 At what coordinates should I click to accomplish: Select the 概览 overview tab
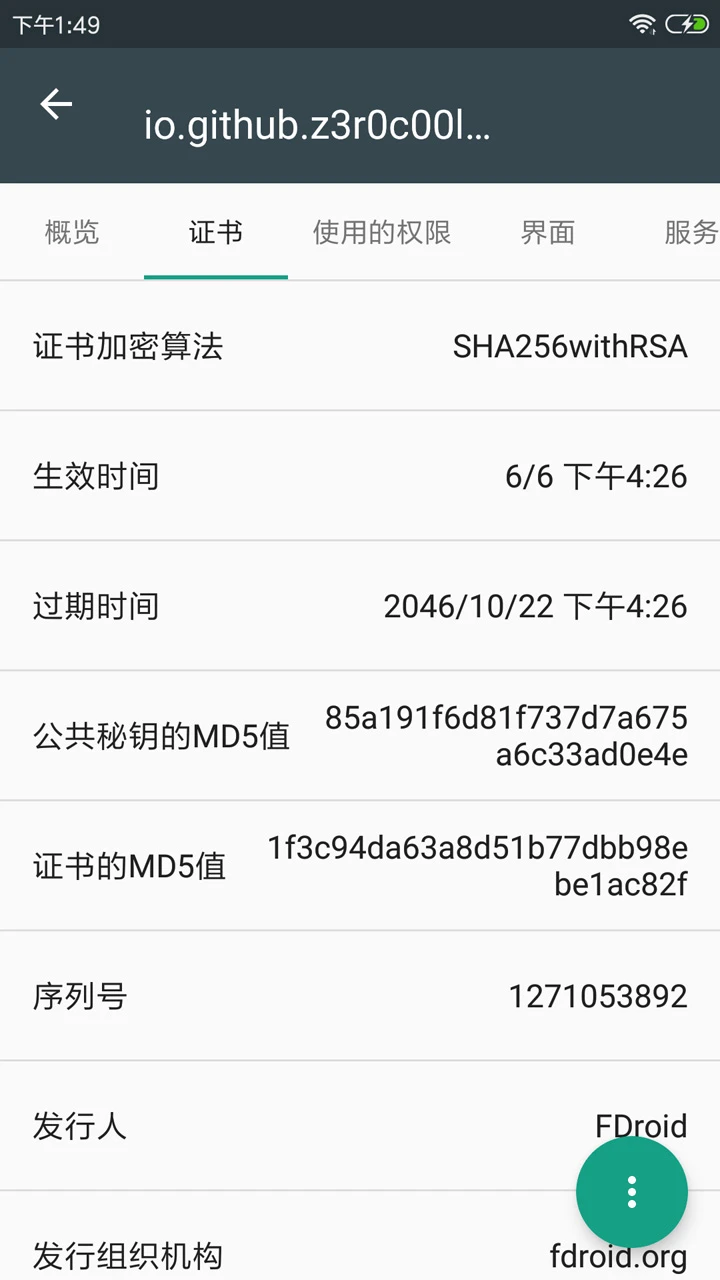point(70,232)
